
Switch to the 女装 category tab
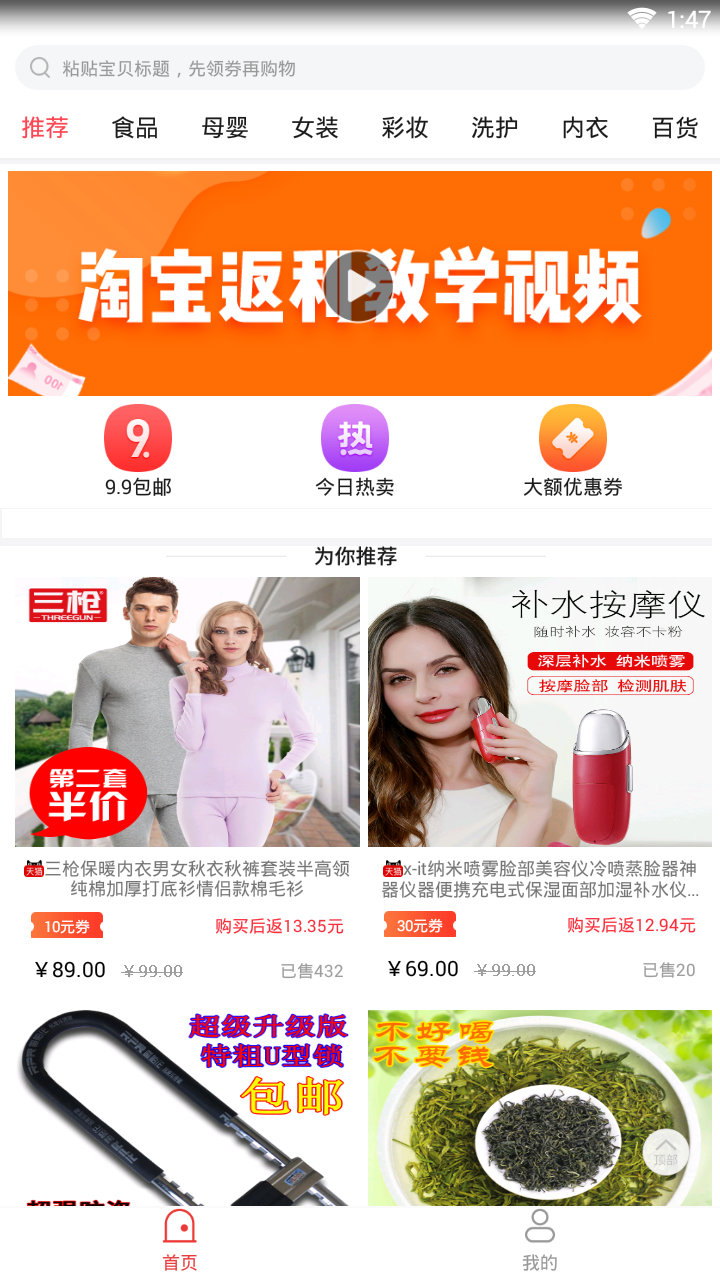tap(315, 128)
